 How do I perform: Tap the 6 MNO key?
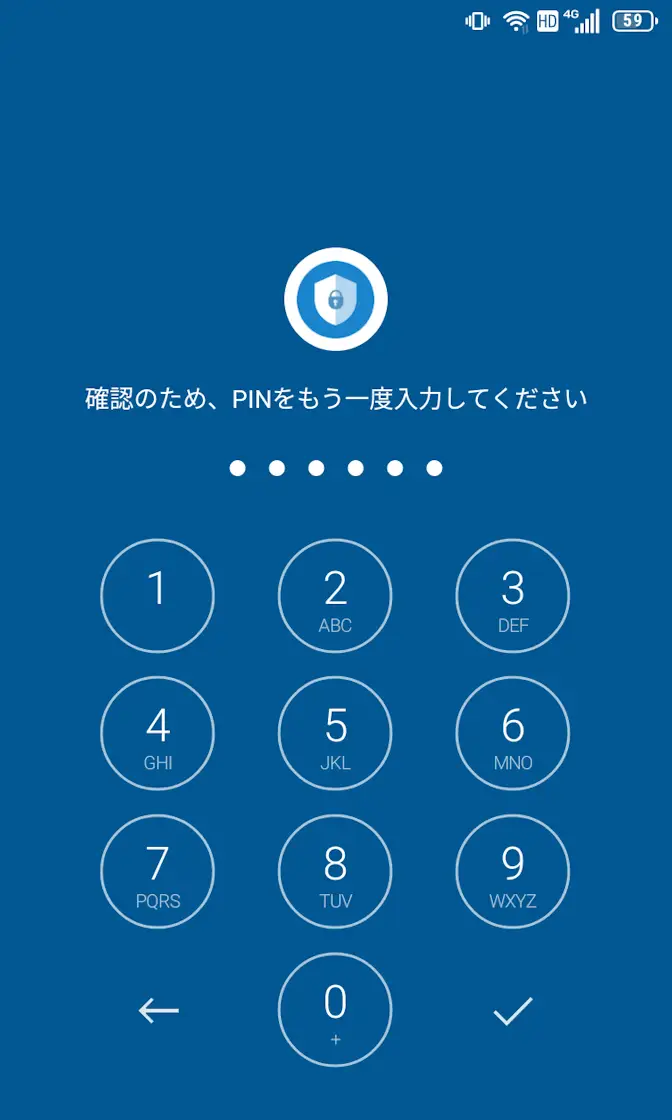pos(512,734)
